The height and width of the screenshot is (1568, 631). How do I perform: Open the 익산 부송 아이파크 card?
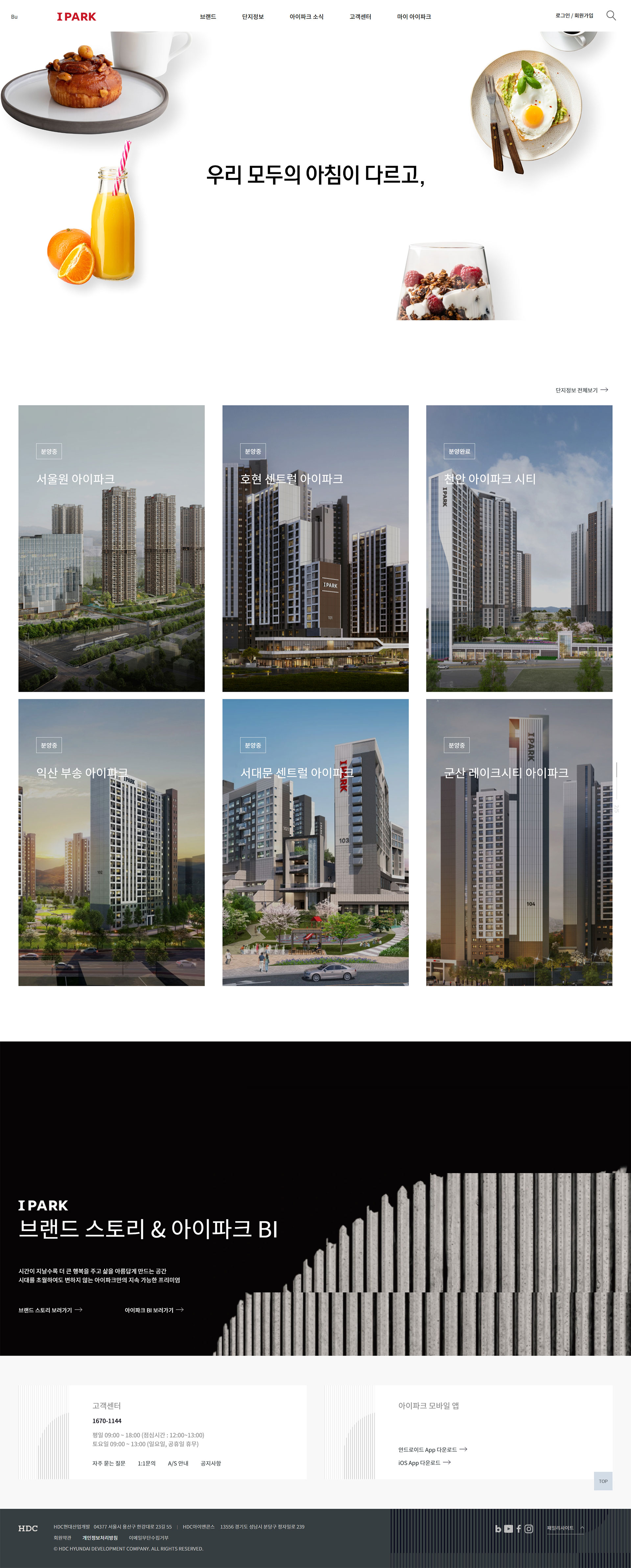[111, 842]
